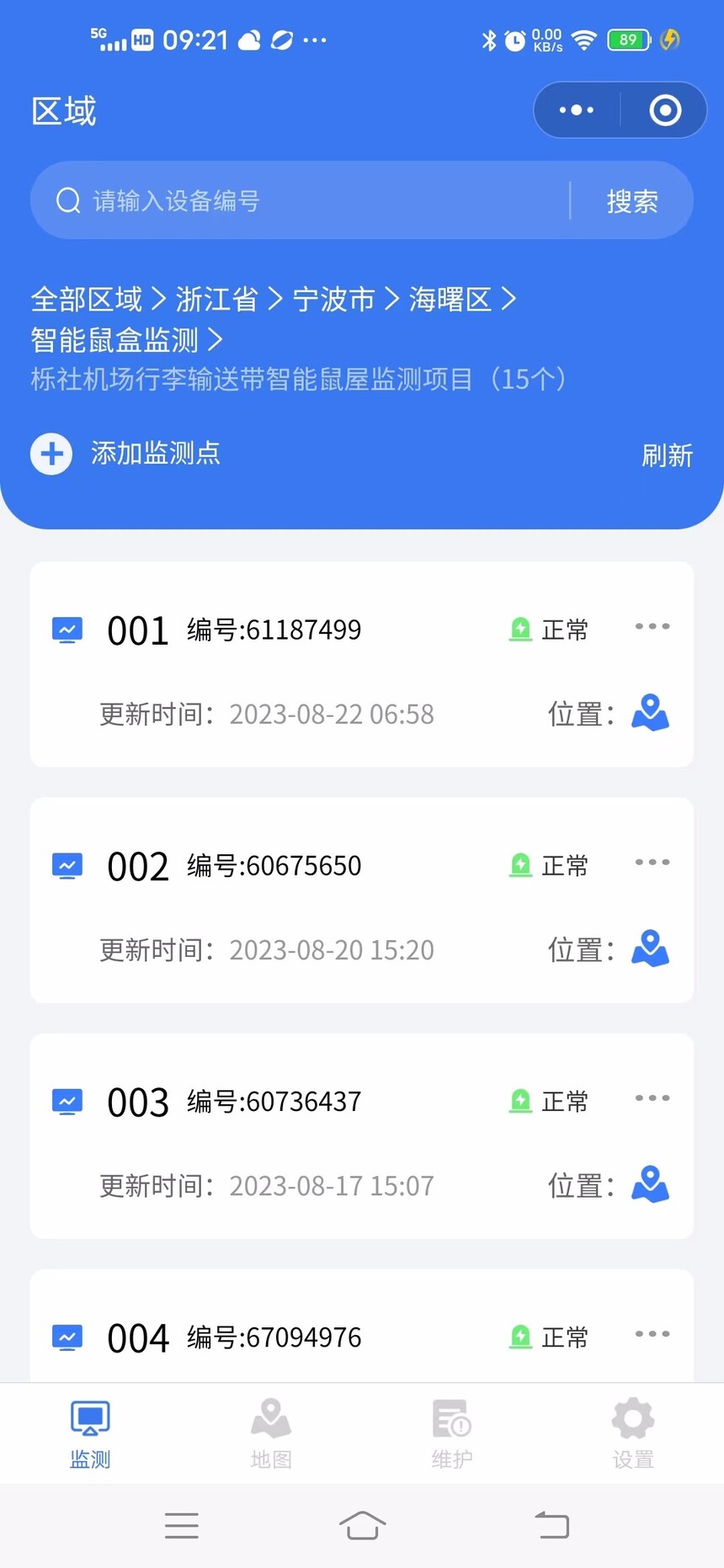Screen dimensions: 724x1568
Task: View location of device 001
Action: (651, 713)
